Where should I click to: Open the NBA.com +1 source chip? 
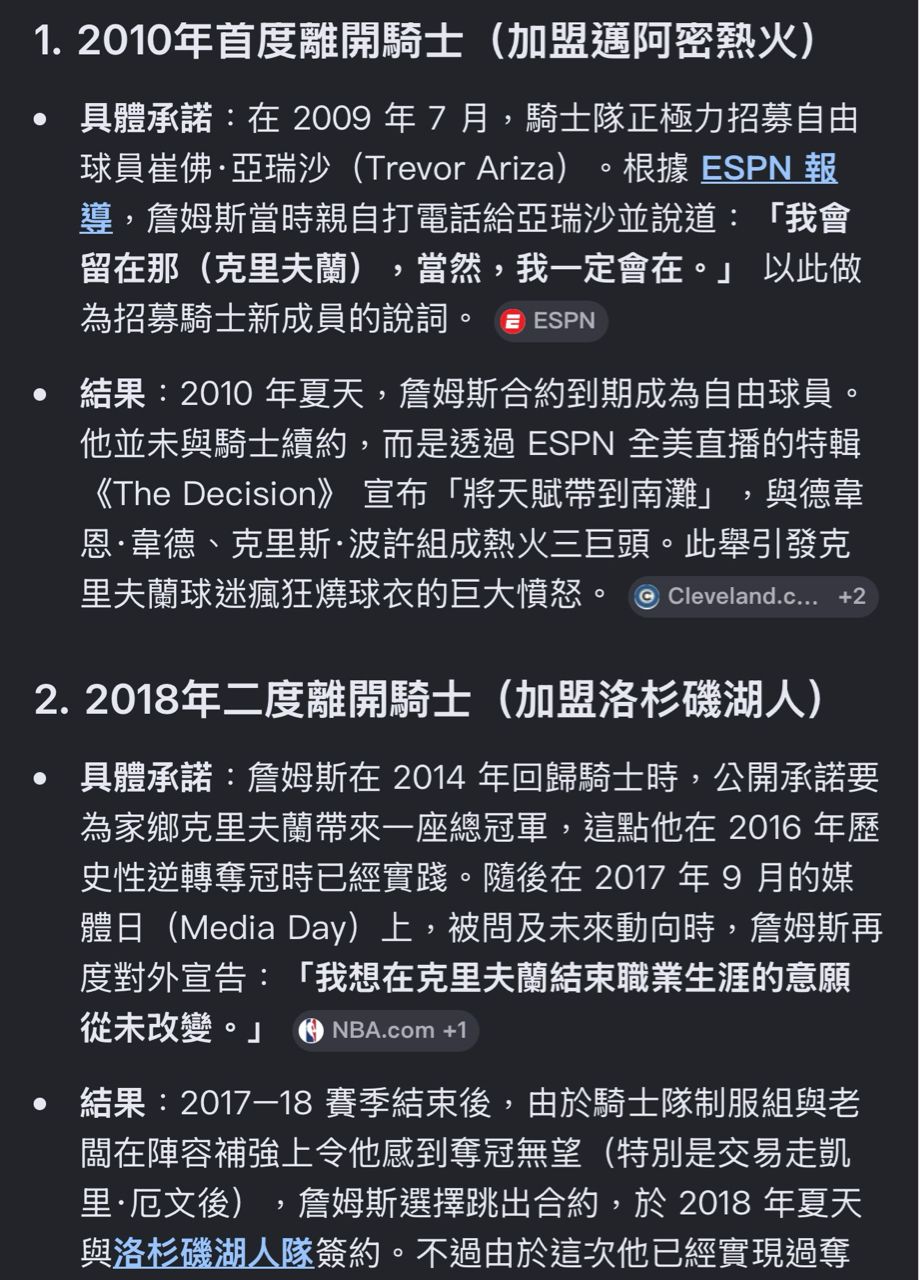[386, 1031]
